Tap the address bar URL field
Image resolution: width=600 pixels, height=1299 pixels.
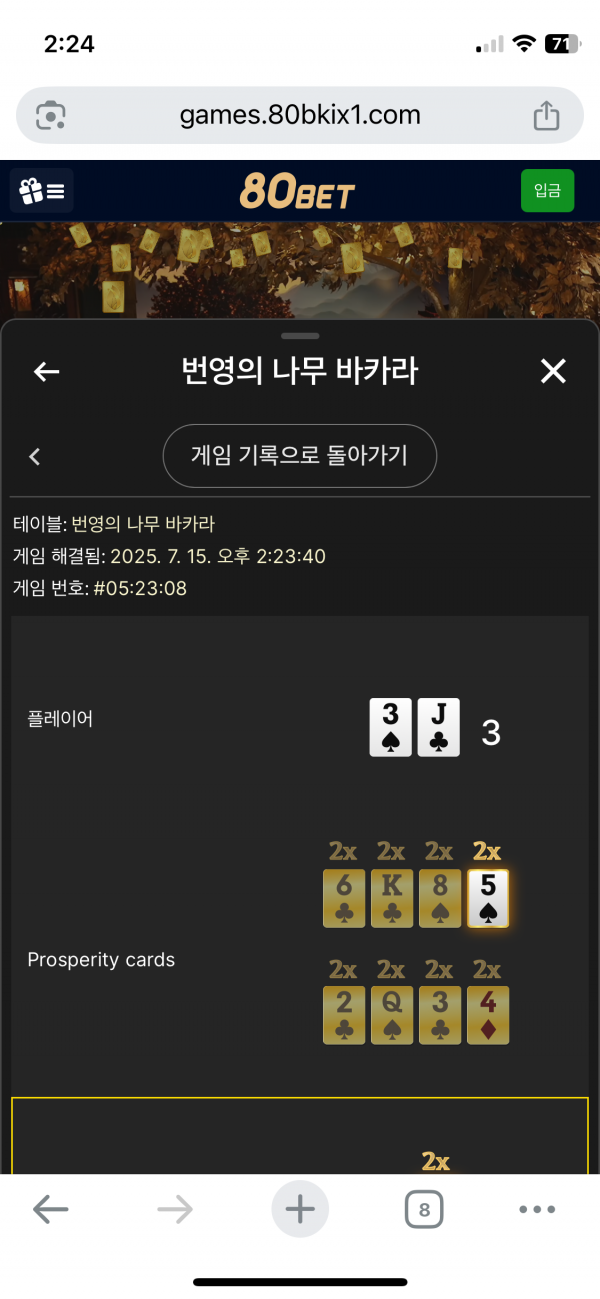click(300, 115)
